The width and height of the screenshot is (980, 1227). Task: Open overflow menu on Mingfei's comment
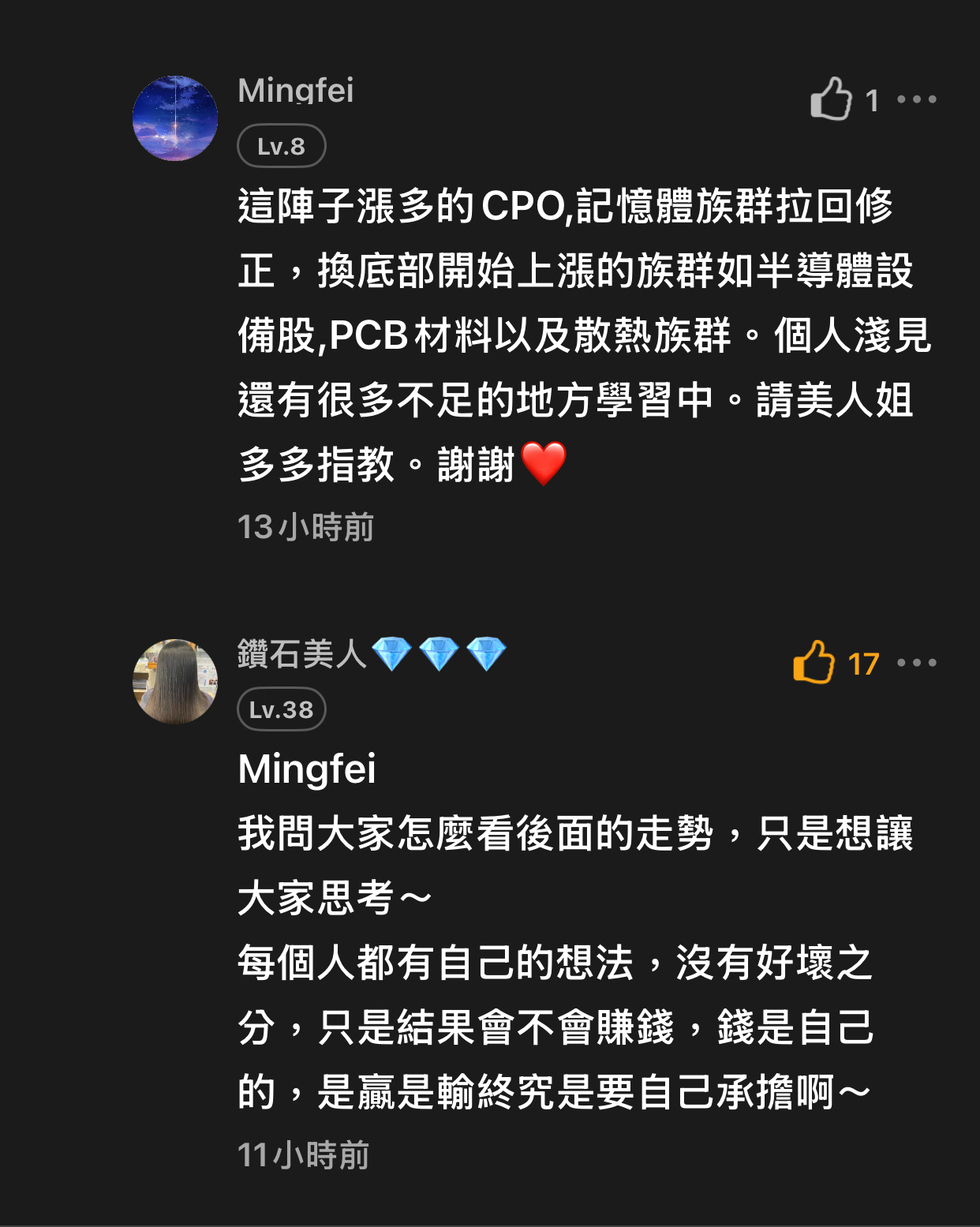917,99
